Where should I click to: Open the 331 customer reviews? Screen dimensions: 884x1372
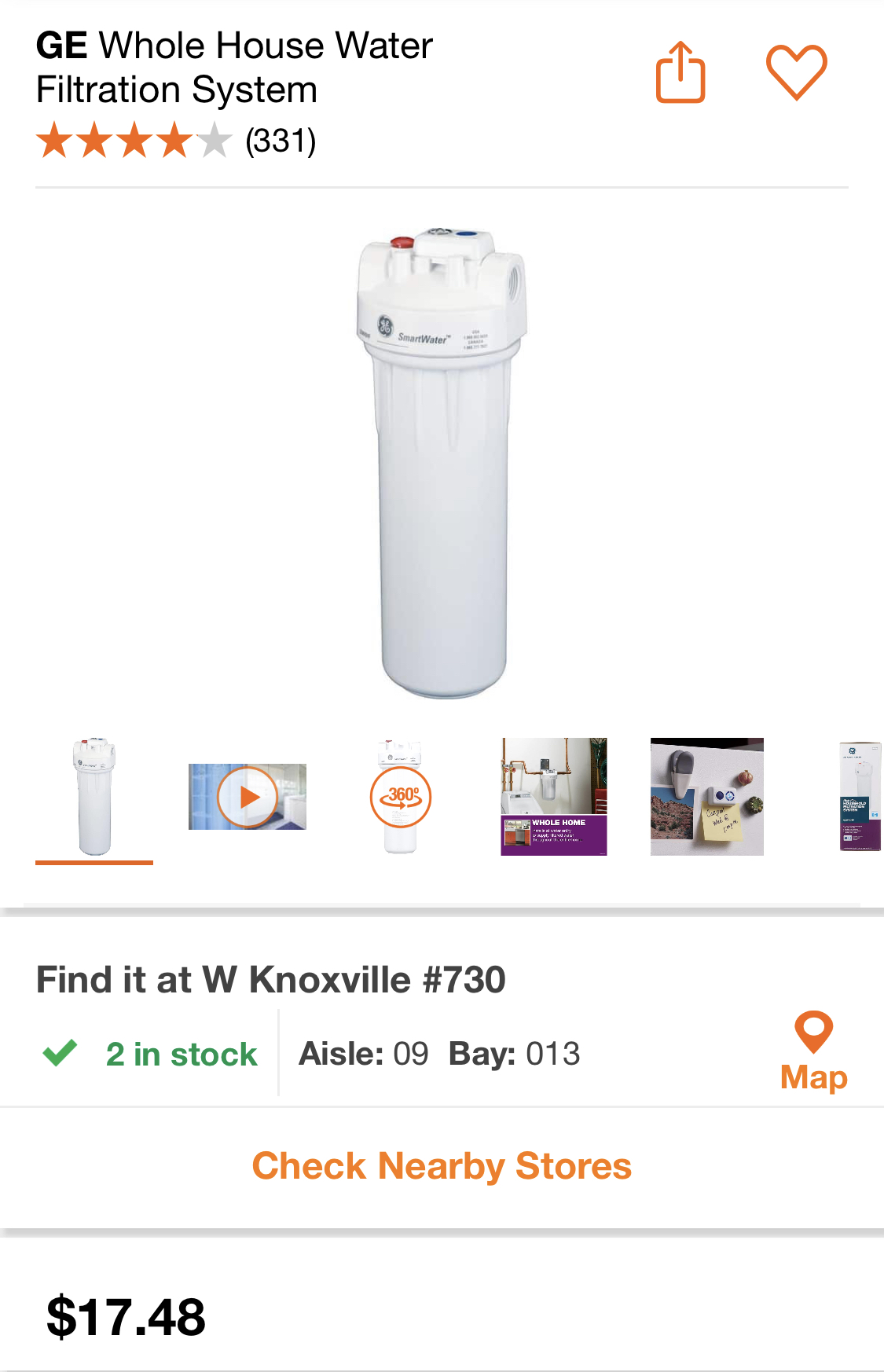pos(280,141)
